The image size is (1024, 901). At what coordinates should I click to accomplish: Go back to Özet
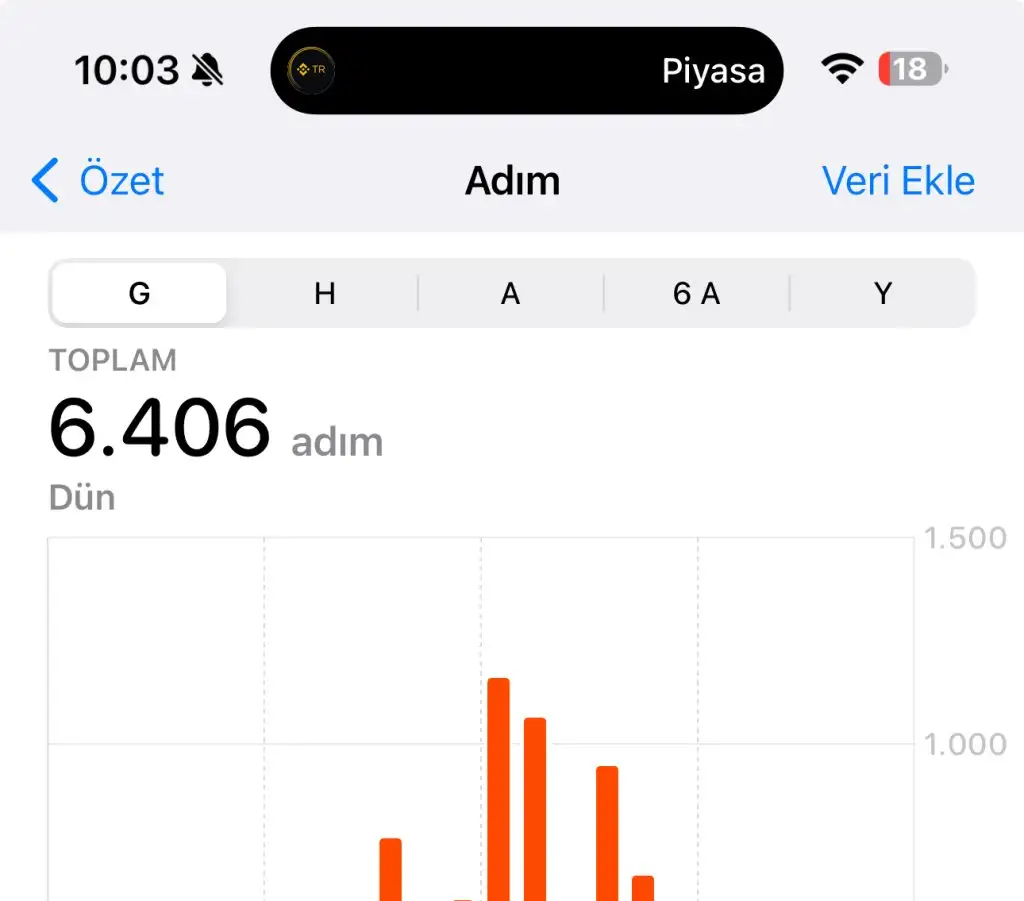click(98, 181)
